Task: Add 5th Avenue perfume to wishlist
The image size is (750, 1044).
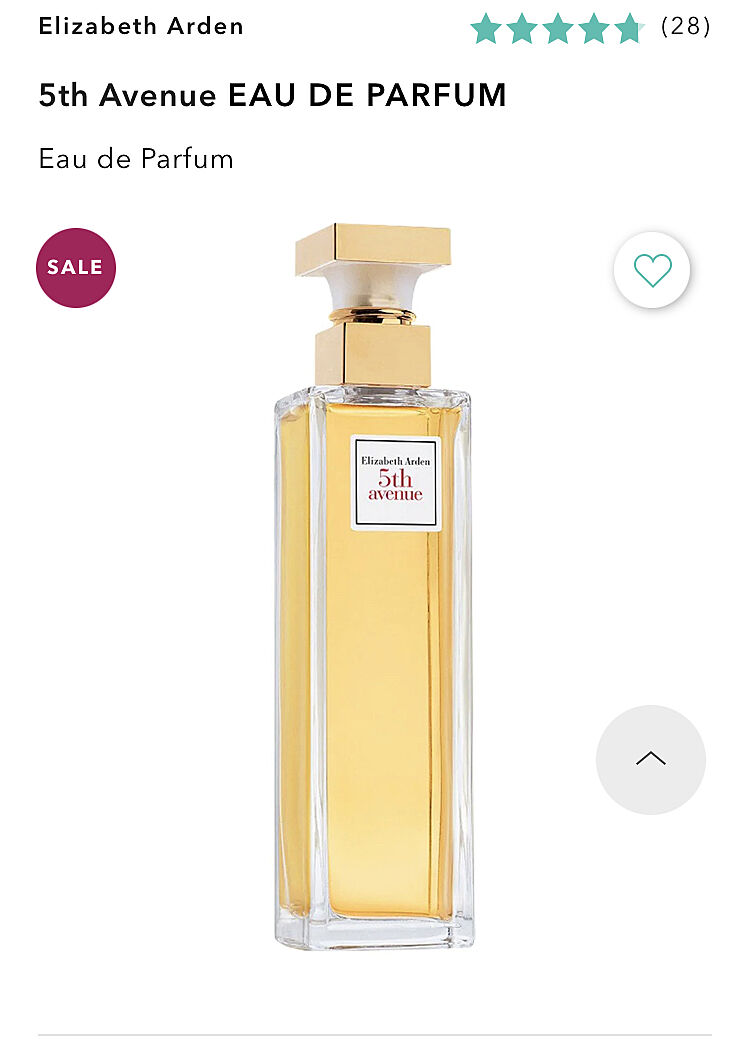Action: coord(652,270)
